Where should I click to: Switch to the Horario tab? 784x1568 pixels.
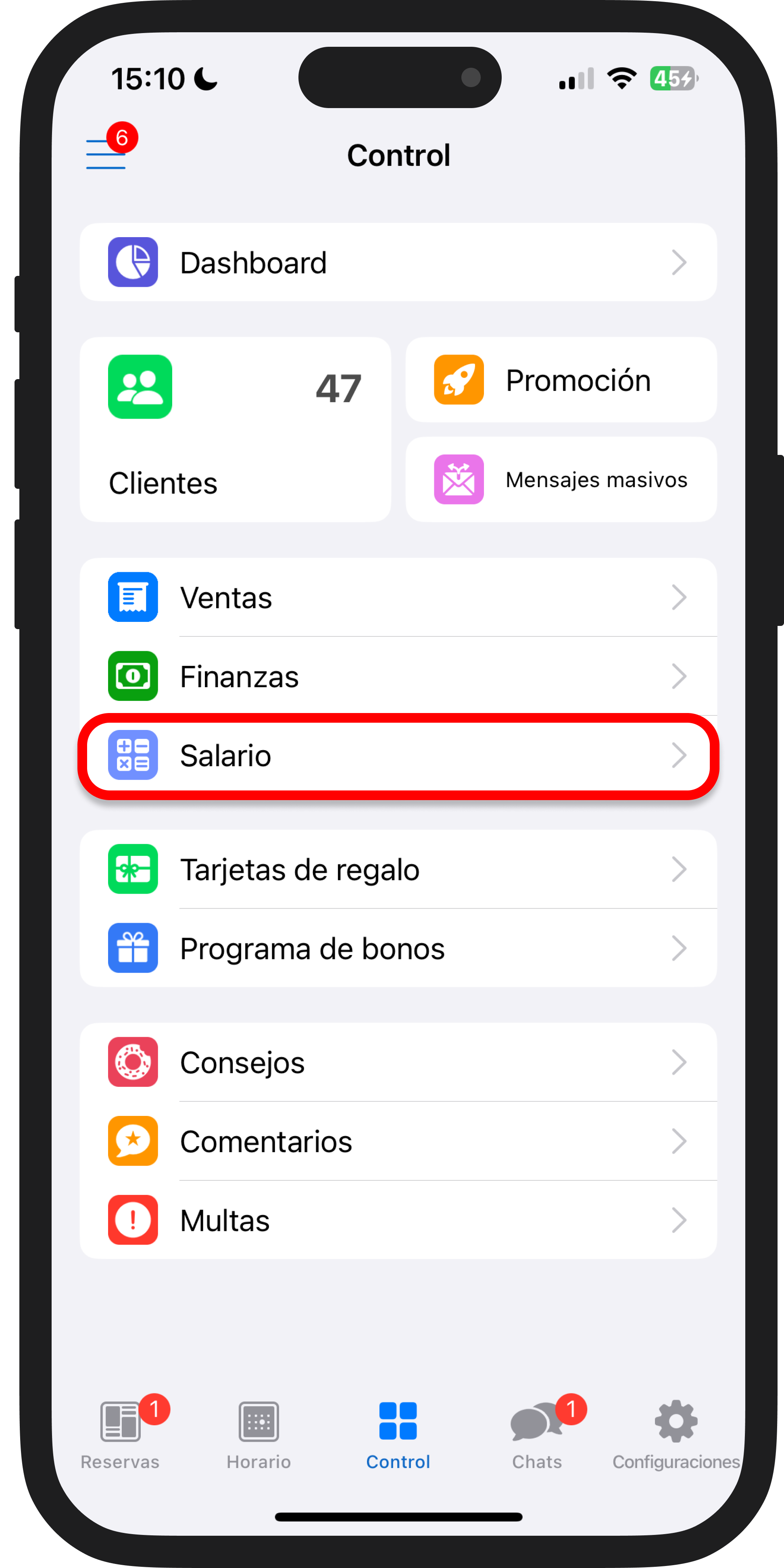click(259, 1435)
